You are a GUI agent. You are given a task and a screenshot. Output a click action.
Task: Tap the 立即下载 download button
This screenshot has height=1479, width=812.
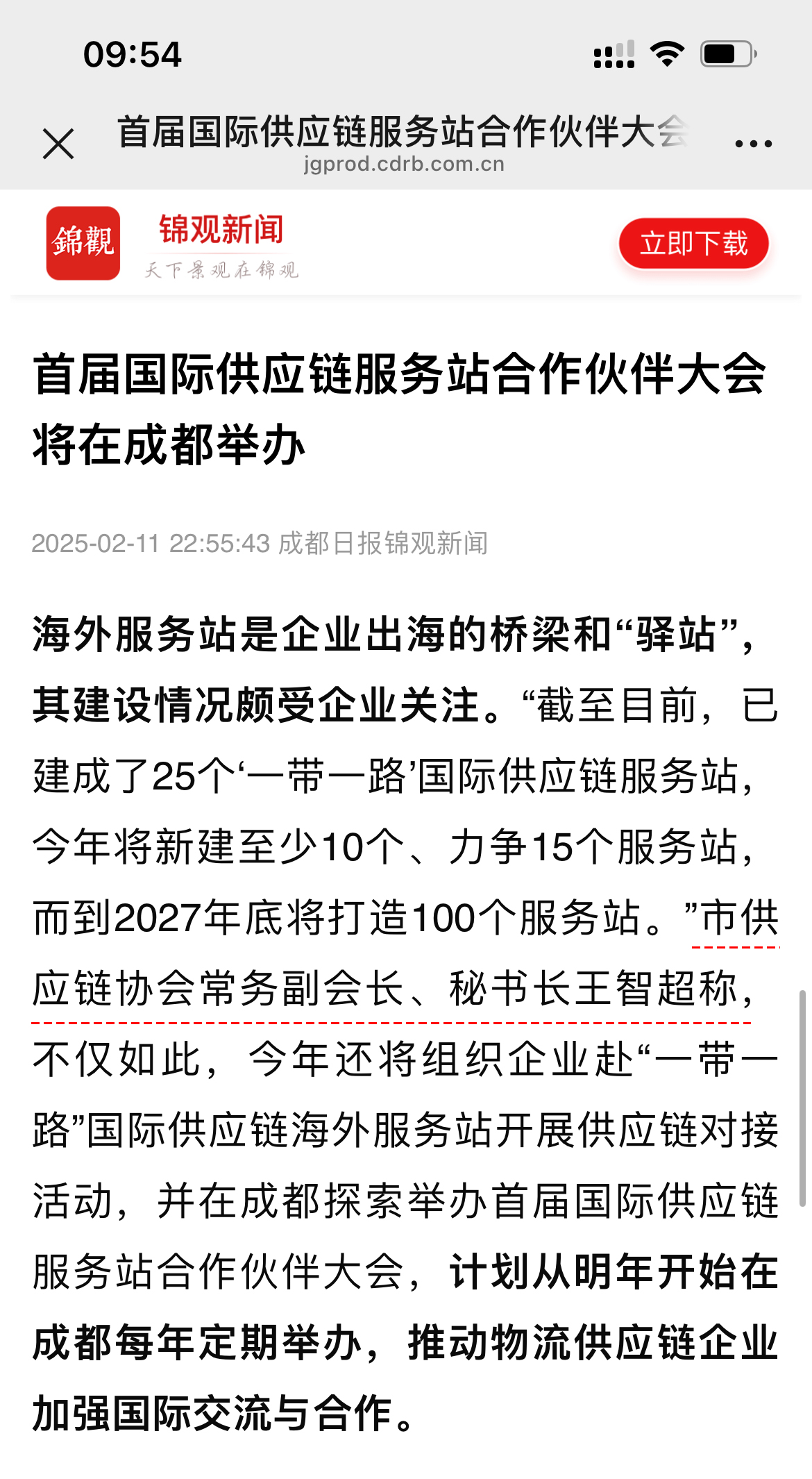coord(693,244)
